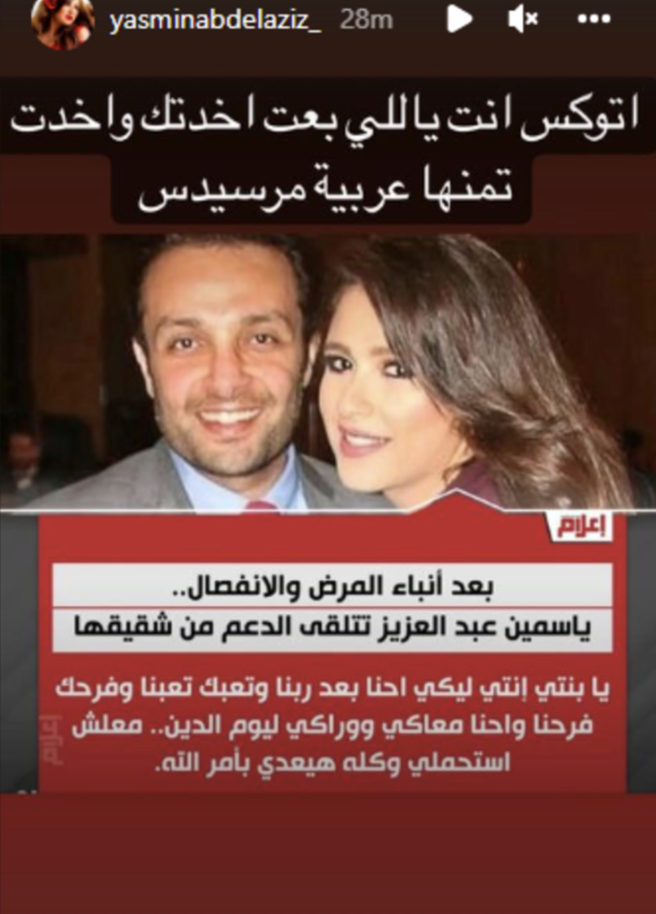Play the paused story
The width and height of the screenshot is (656, 914).
458,19
